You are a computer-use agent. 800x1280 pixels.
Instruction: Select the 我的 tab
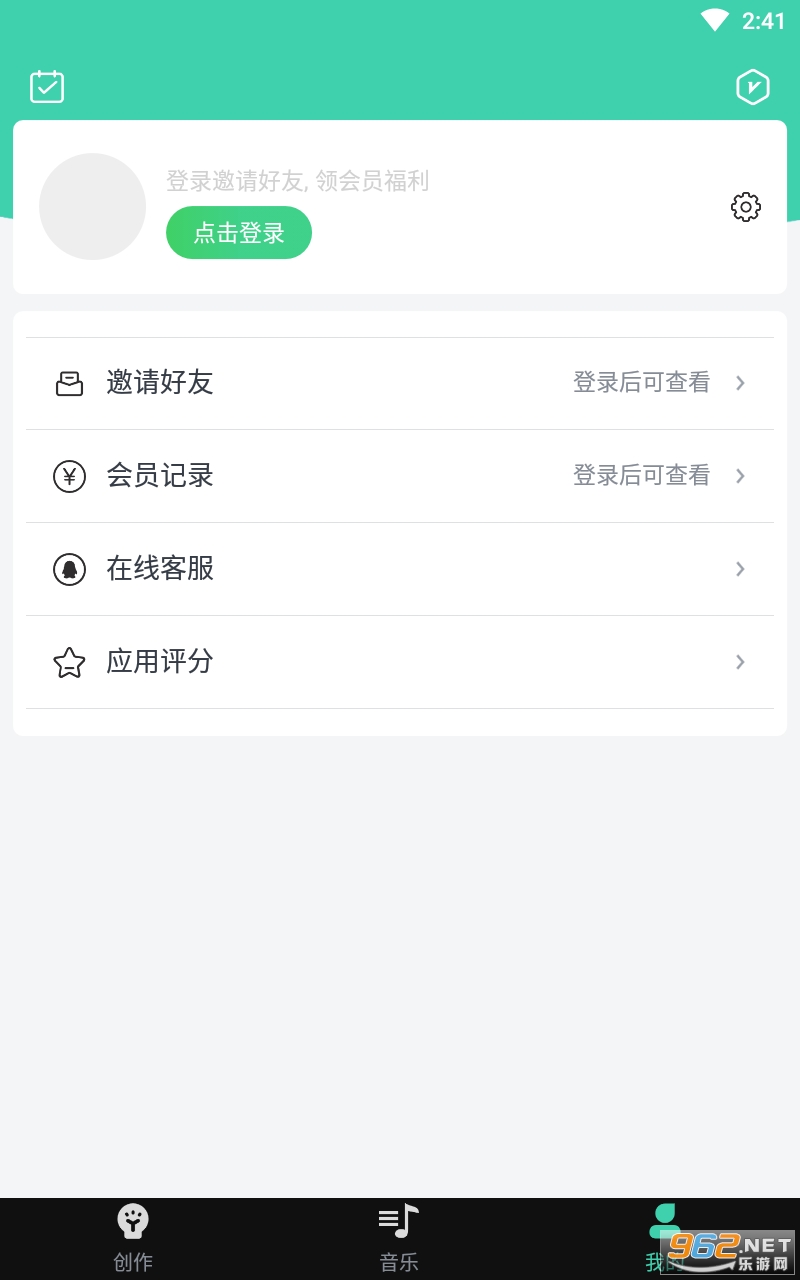664,1238
